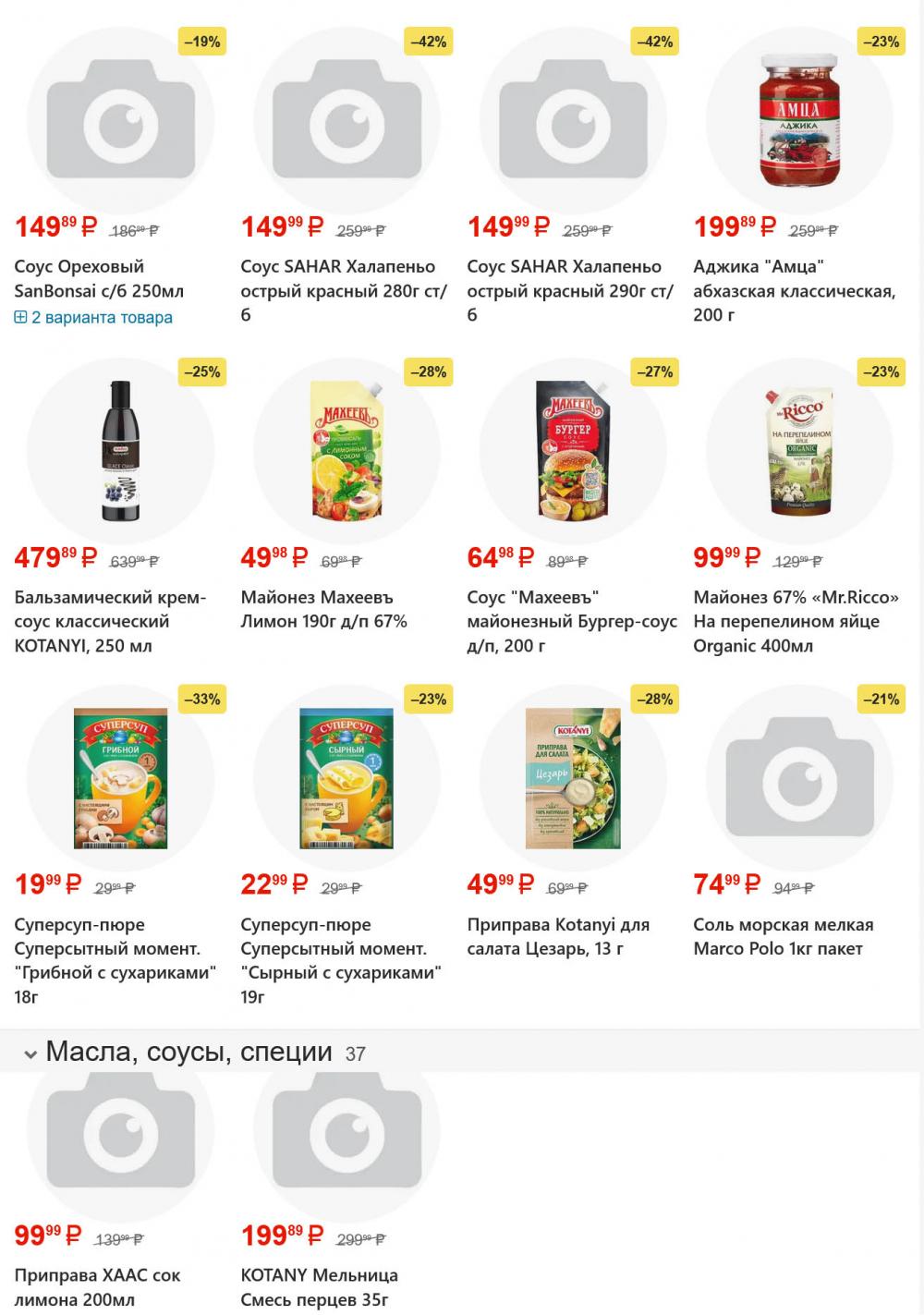Select Майонез Махеевъ Лимон 190г
The image size is (924, 1315).
coord(323,609)
